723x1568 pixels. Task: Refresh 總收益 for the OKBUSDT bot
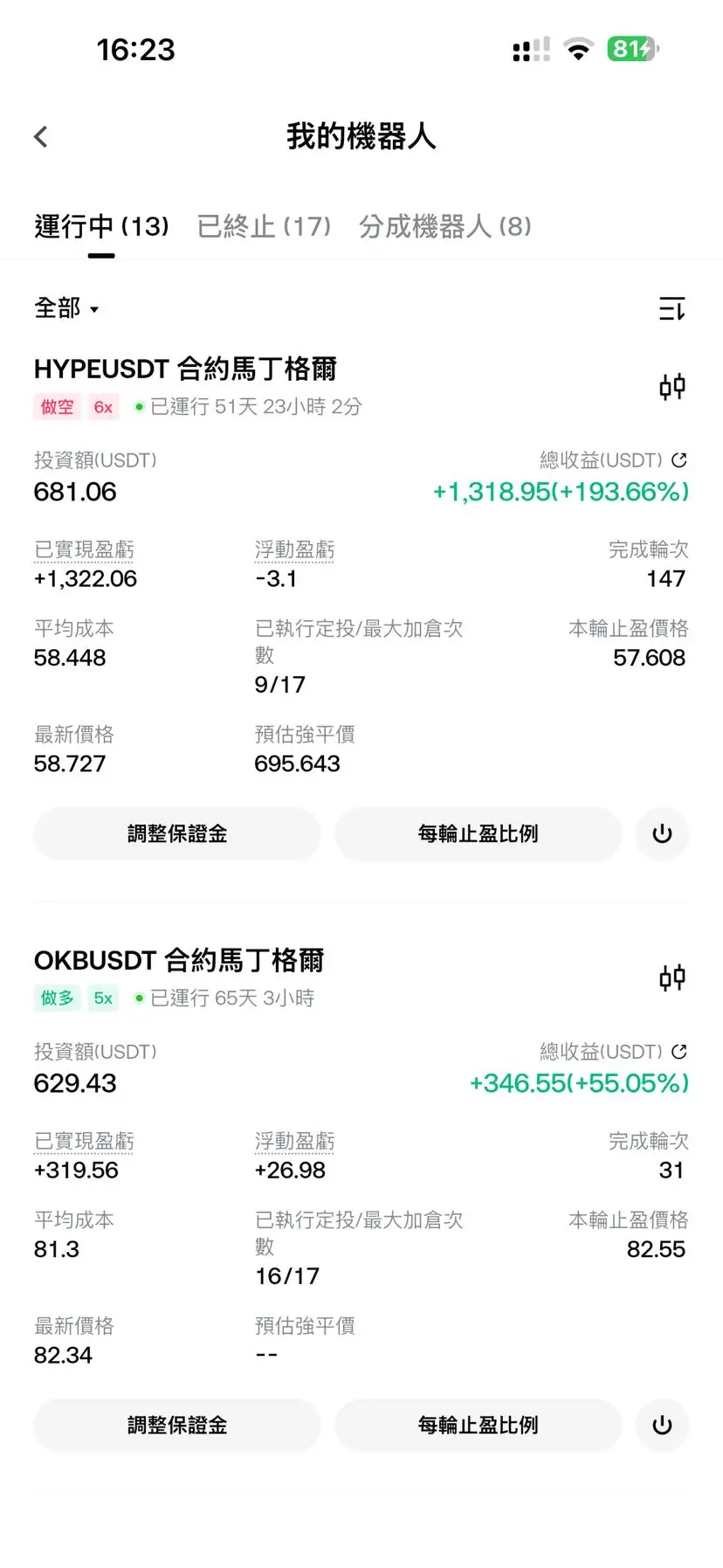coord(679,1051)
